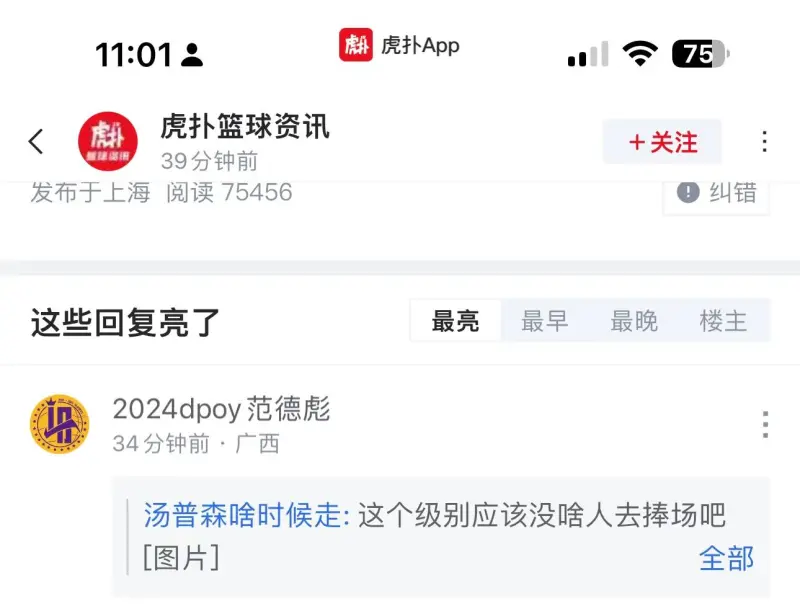Switch to the 最晚 sort tab
Screen dimensions: 800x614
tap(634, 321)
